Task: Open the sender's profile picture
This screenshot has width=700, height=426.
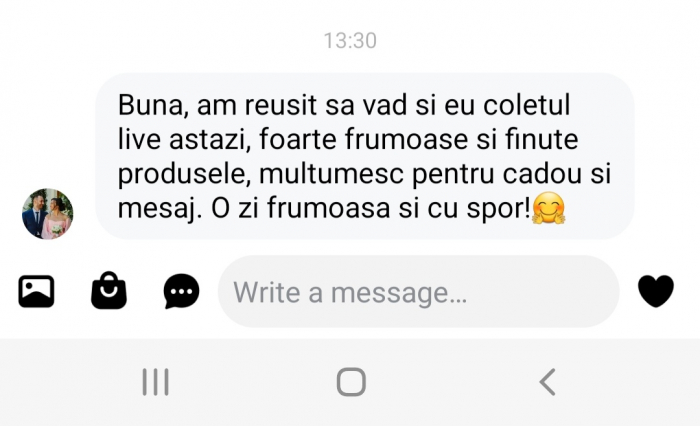Action: click(48, 214)
